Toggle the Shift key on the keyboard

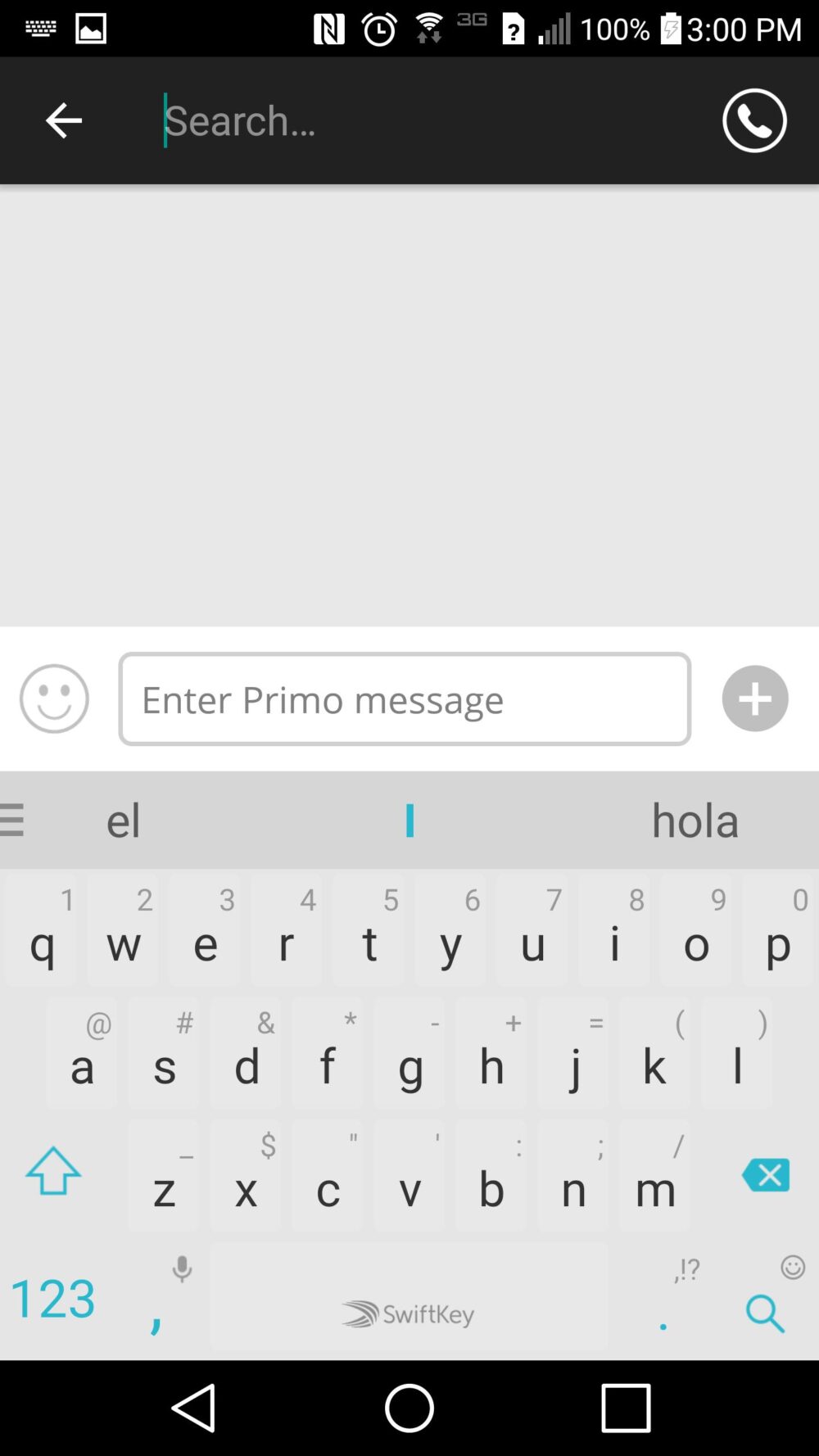tap(52, 1174)
